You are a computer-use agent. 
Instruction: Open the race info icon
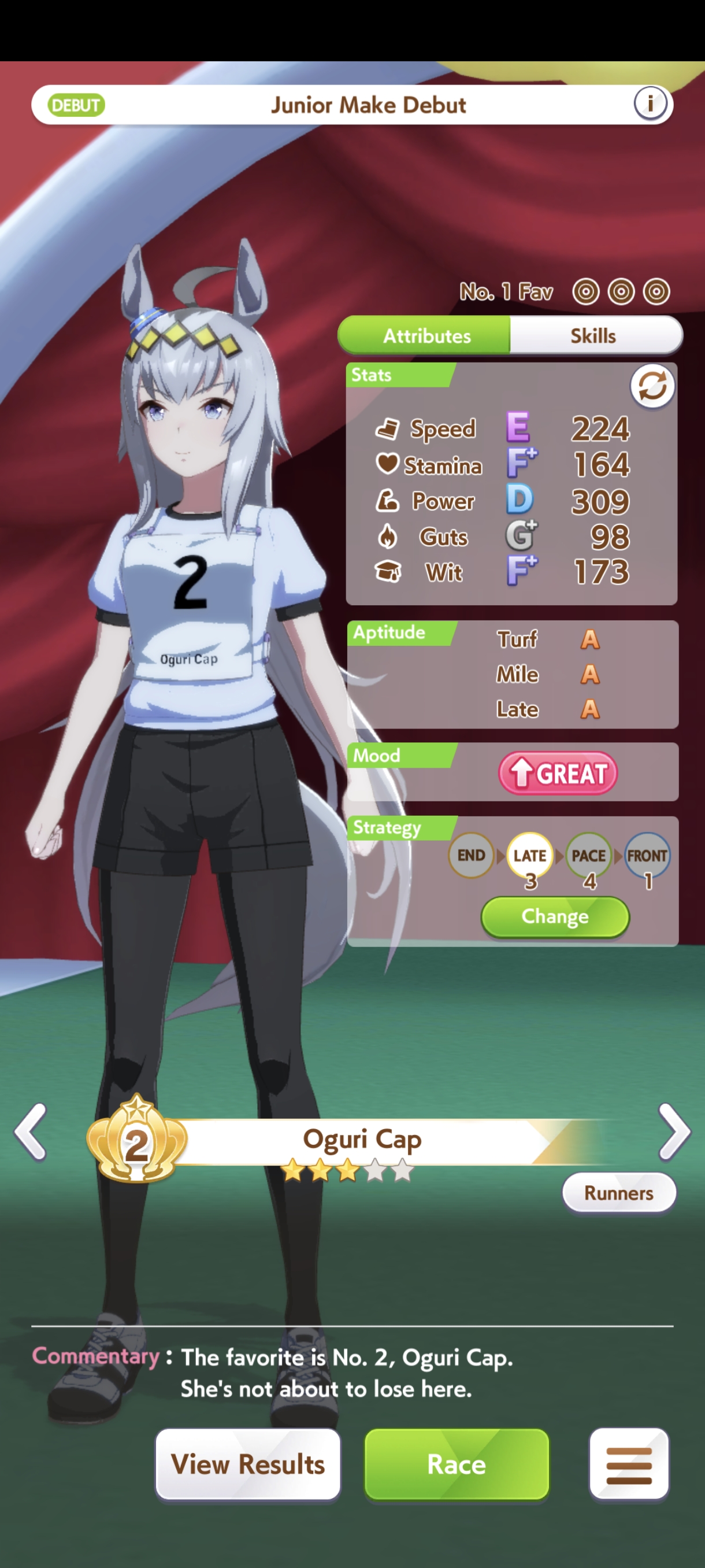tap(650, 104)
